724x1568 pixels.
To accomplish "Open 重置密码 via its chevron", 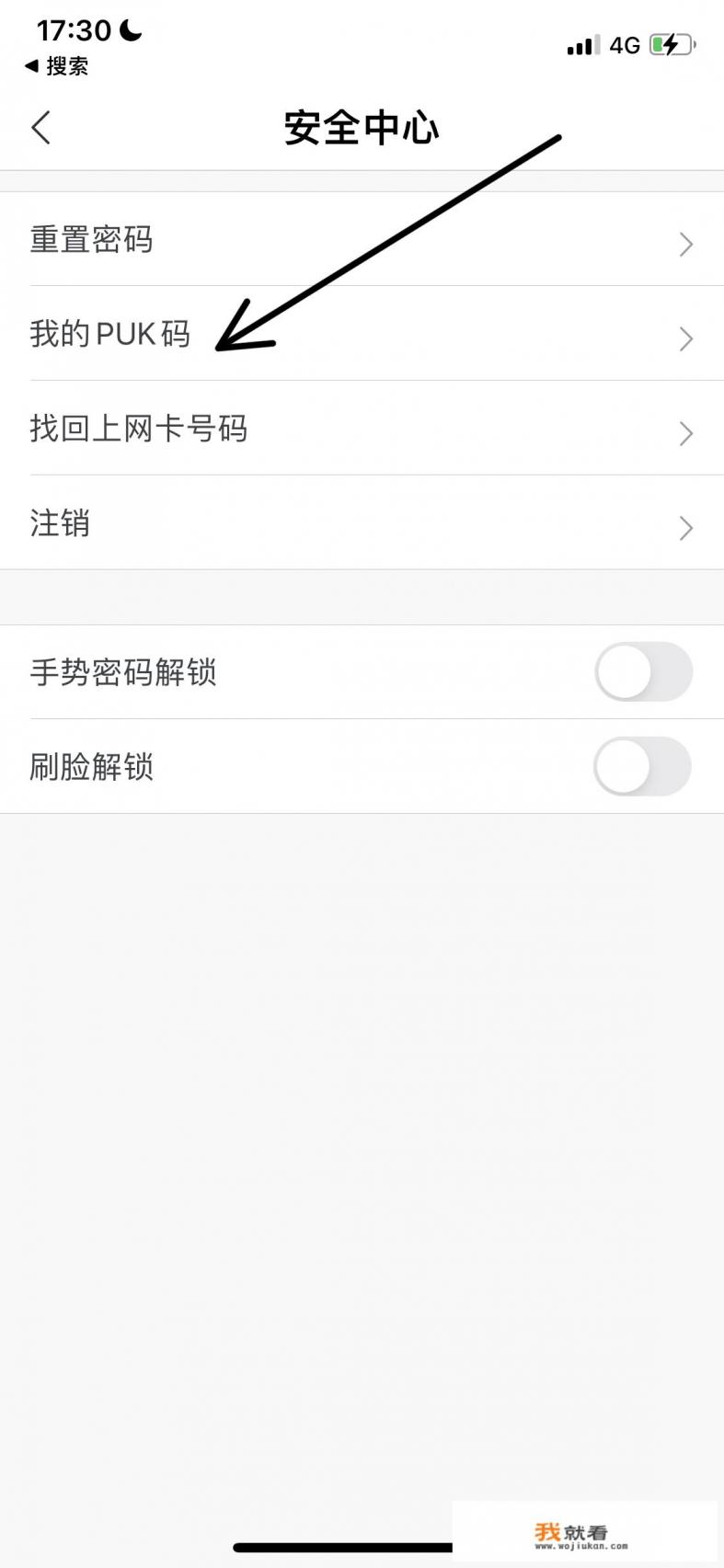I will click(x=684, y=244).
